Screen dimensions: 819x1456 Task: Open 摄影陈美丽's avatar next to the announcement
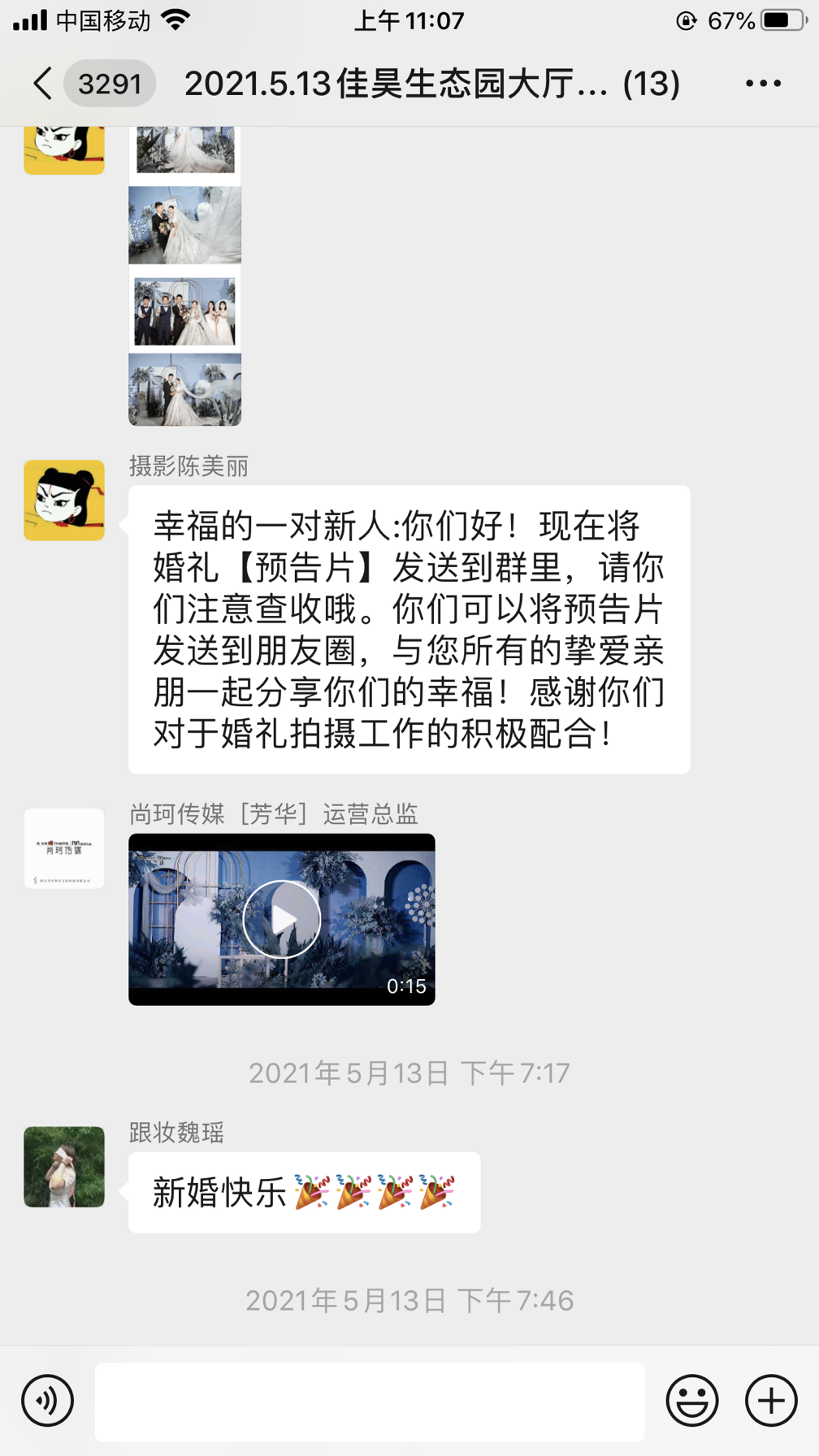(x=64, y=500)
